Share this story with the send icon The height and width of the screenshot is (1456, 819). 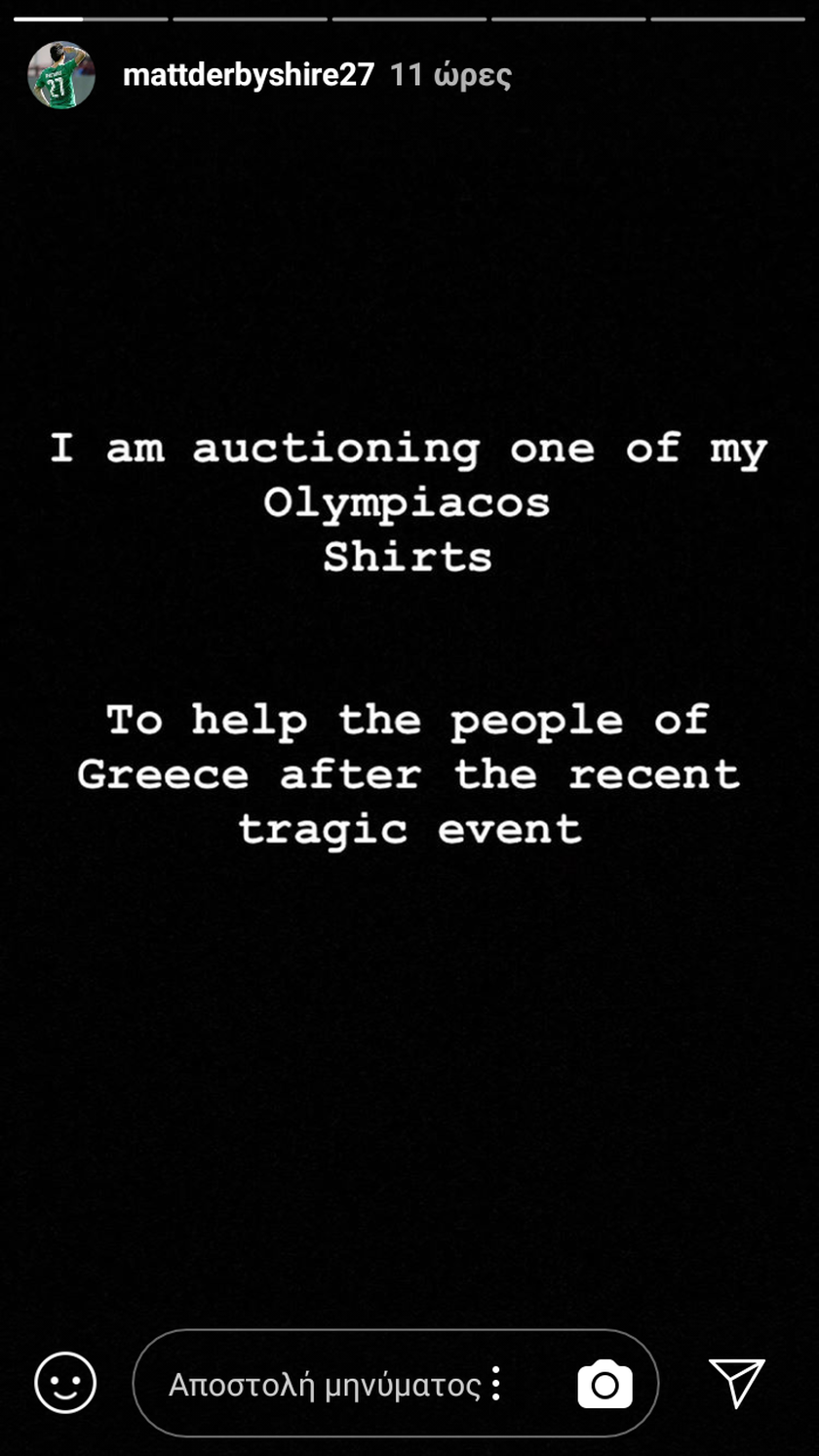pos(737,1383)
